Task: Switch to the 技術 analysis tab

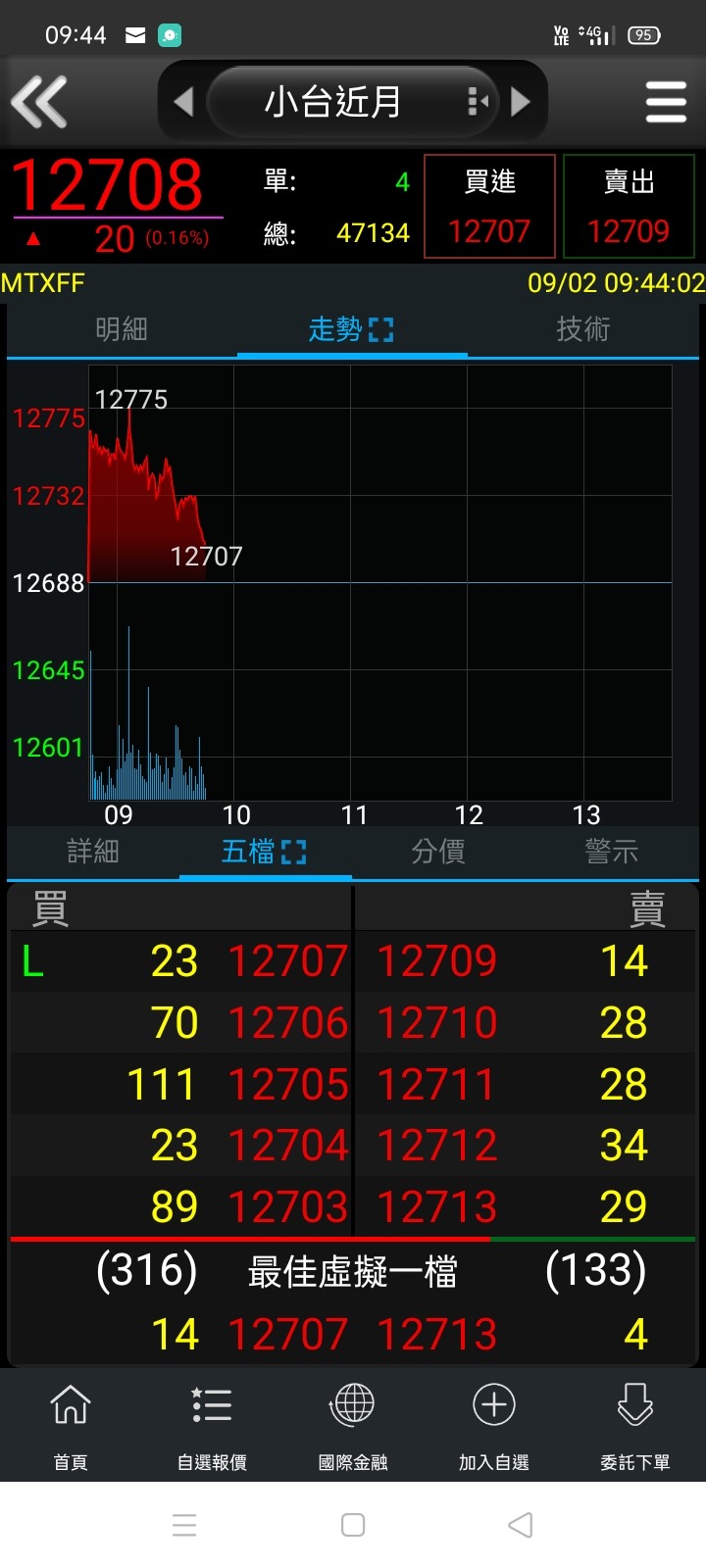Action: coord(583,329)
